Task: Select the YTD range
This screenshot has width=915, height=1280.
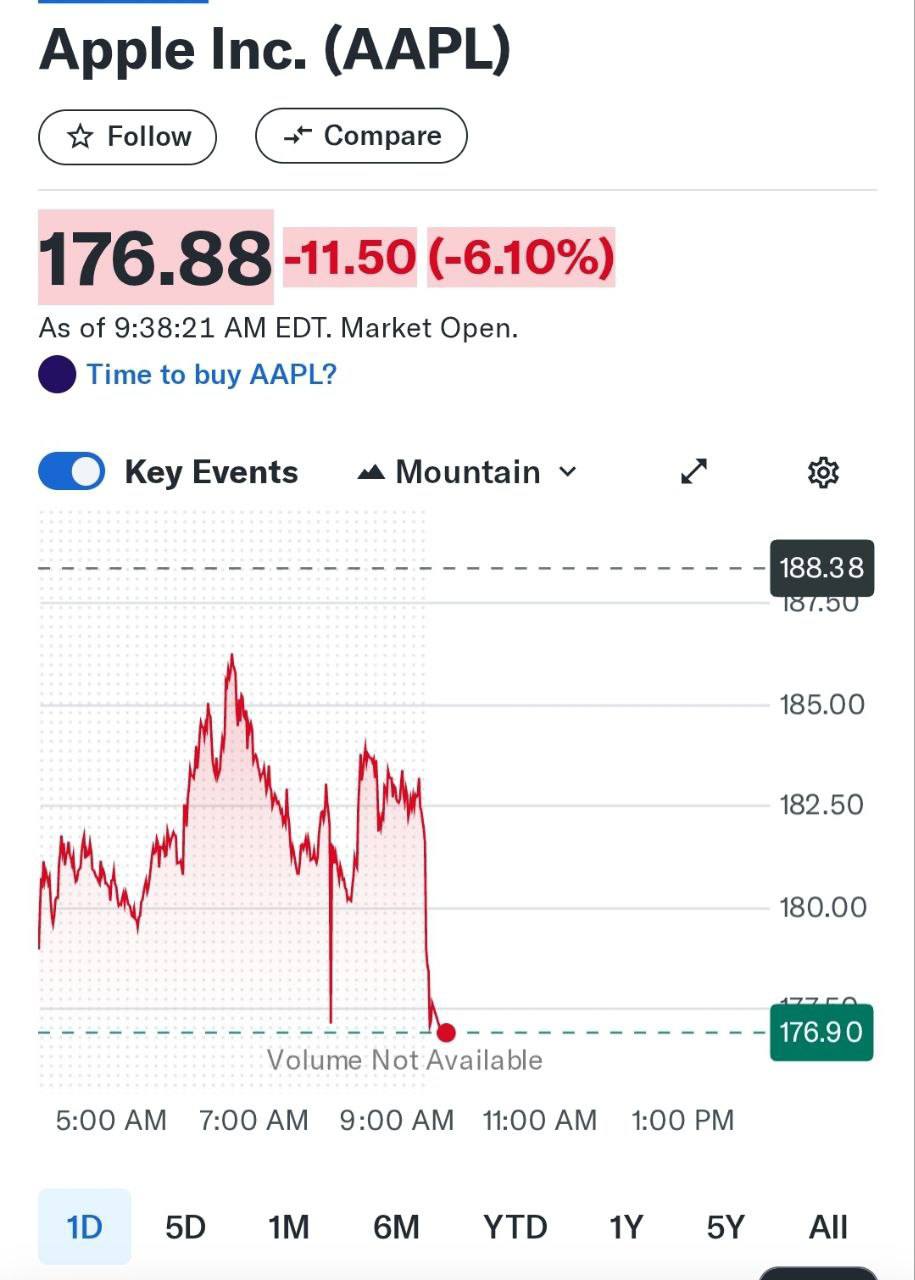Action: click(515, 1226)
